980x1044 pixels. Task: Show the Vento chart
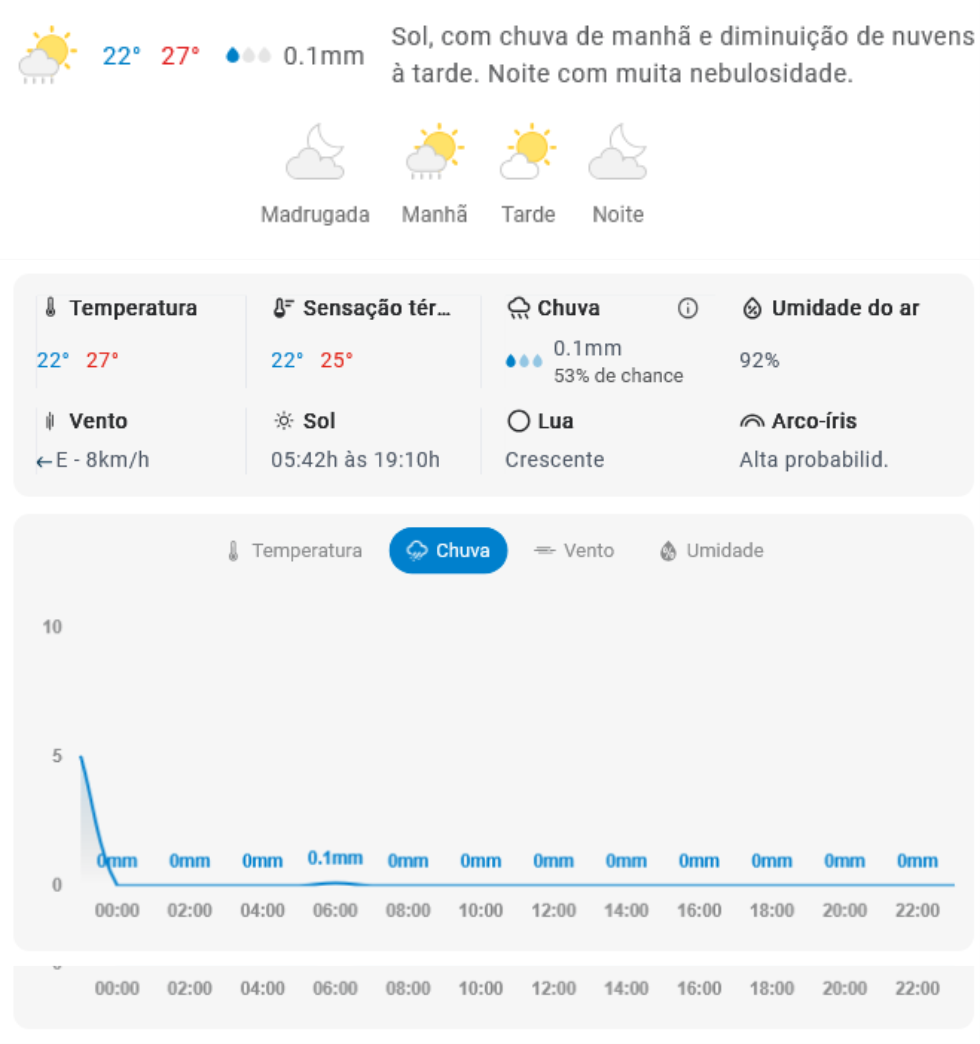tap(574, 551)
